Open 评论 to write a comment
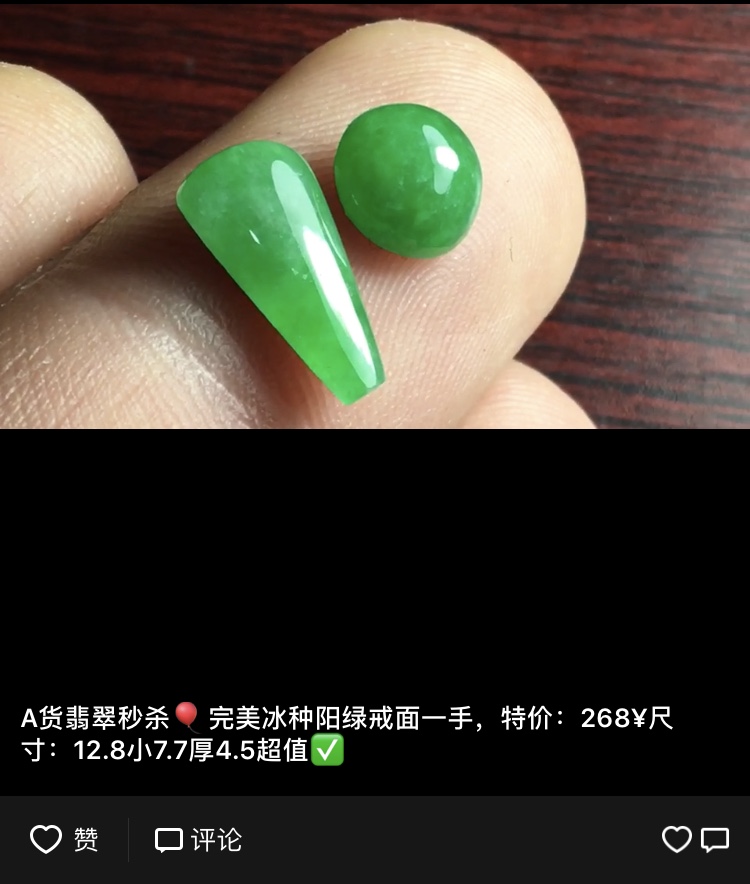 [x=198, y=839]
